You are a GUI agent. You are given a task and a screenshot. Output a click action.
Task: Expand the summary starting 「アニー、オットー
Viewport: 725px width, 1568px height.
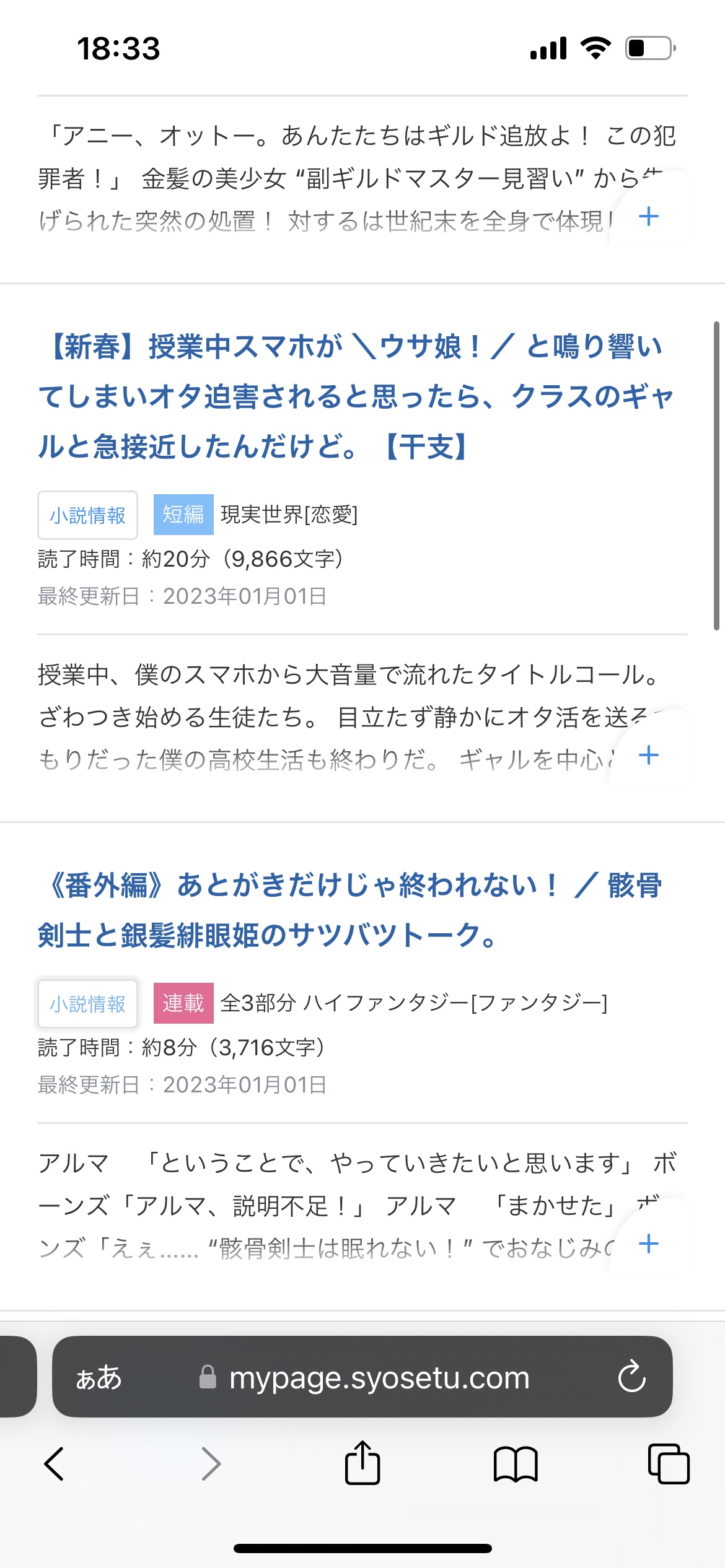click(649, 217)
